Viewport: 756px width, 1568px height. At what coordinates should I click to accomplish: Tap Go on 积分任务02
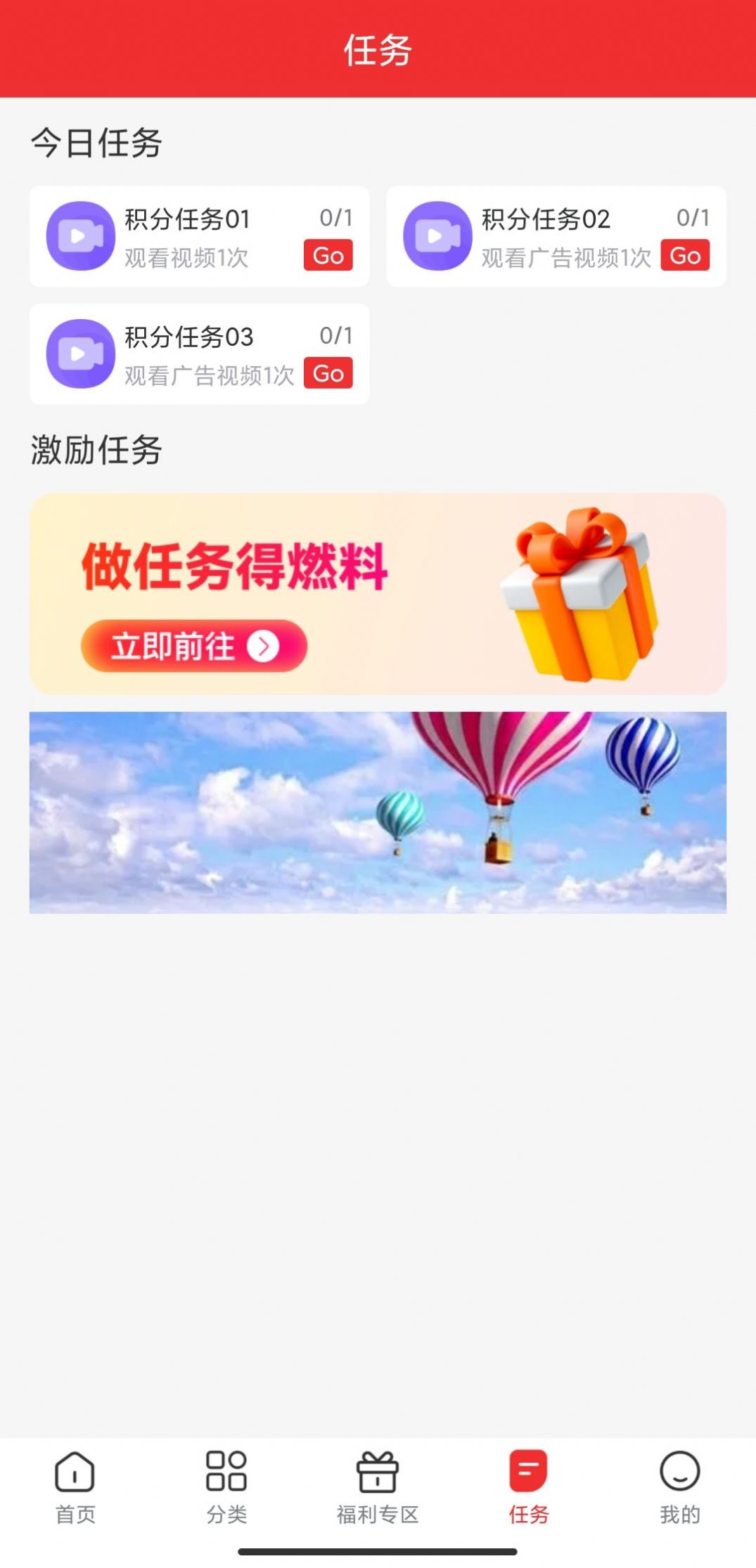[684, 255]
